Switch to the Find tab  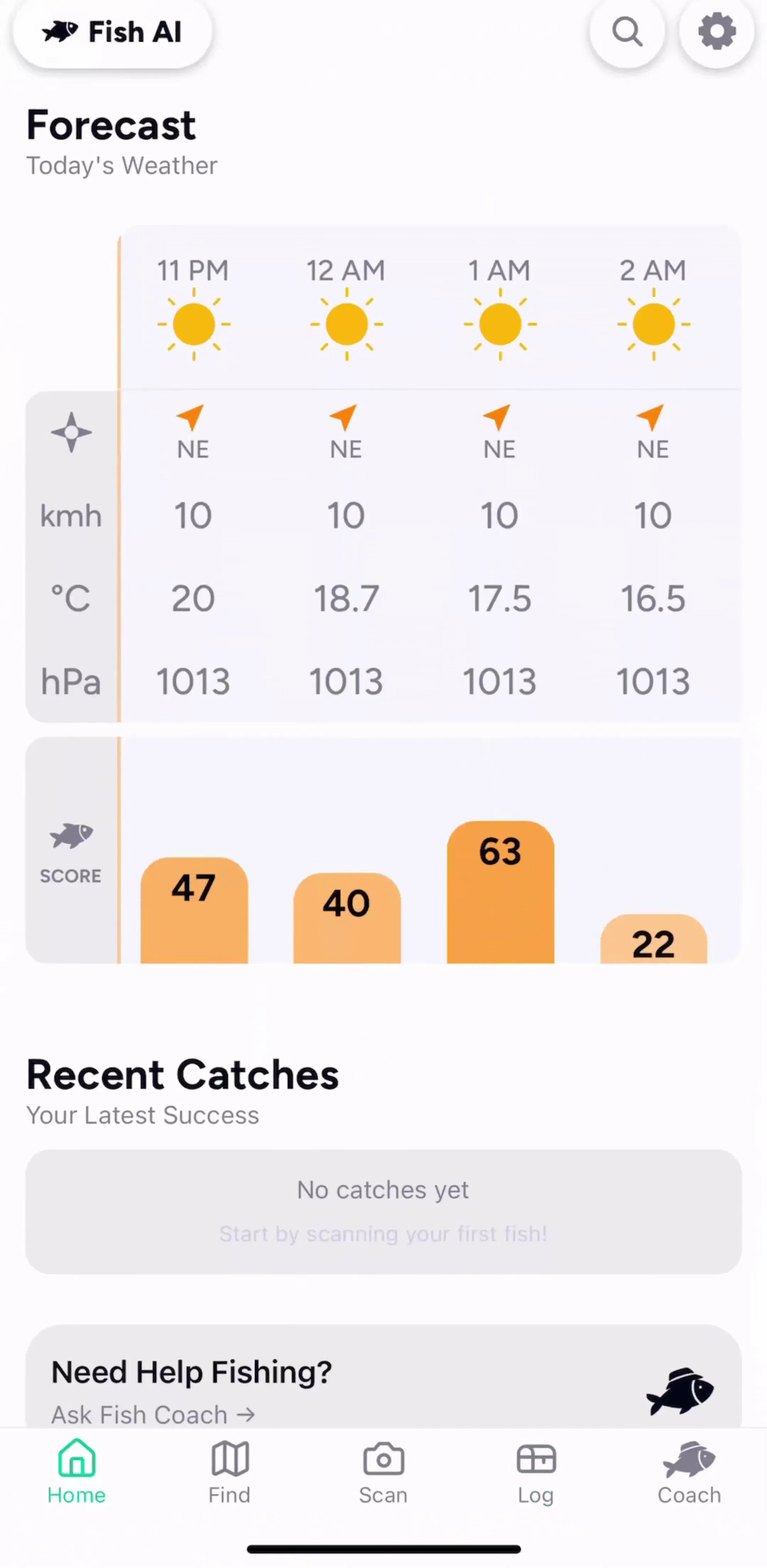click(x=229, y=1472)
